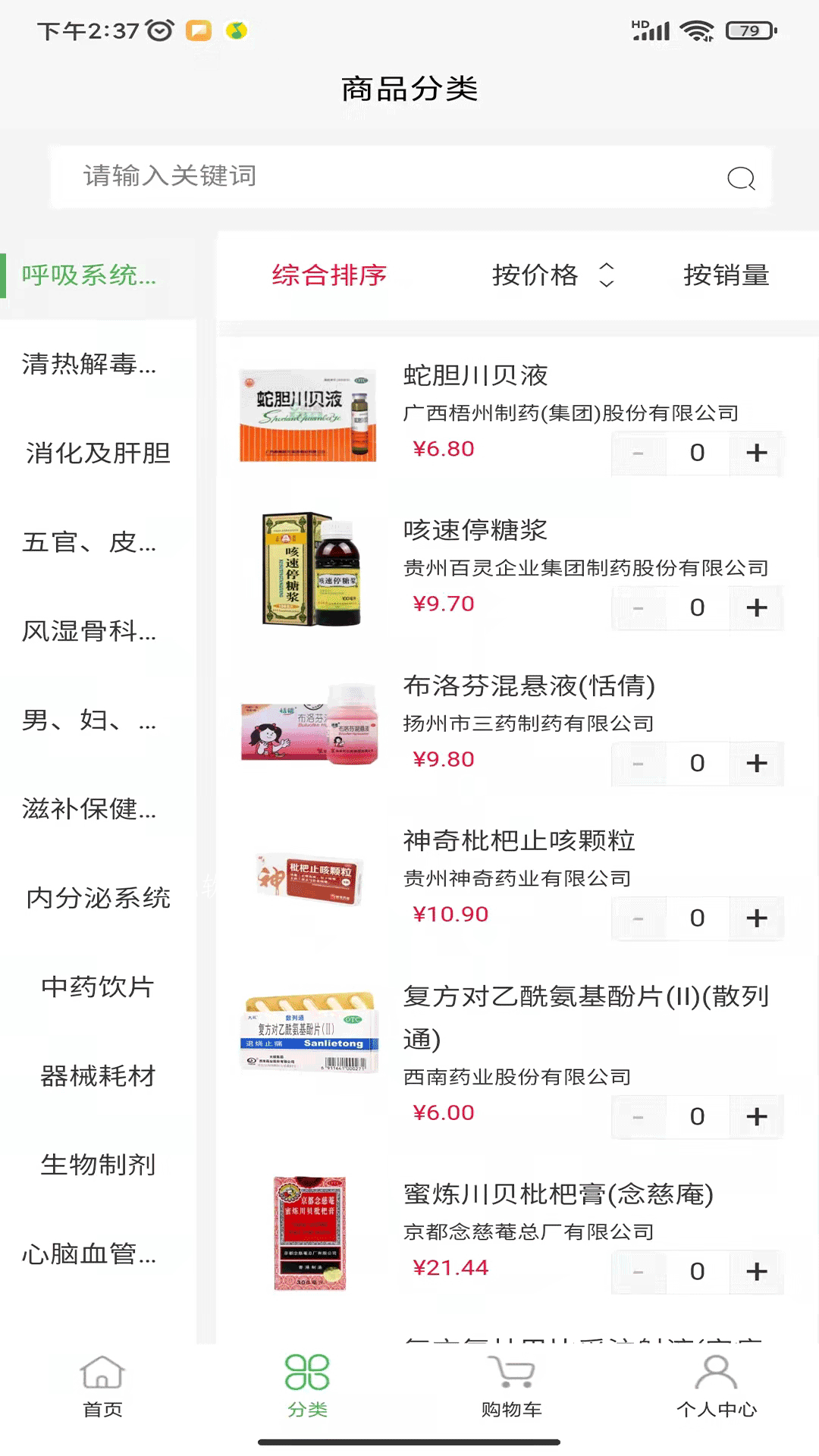Select the 生物制剂 category
The width and height of the screenshot is (819, 1456).
(x=98, y=1164)
